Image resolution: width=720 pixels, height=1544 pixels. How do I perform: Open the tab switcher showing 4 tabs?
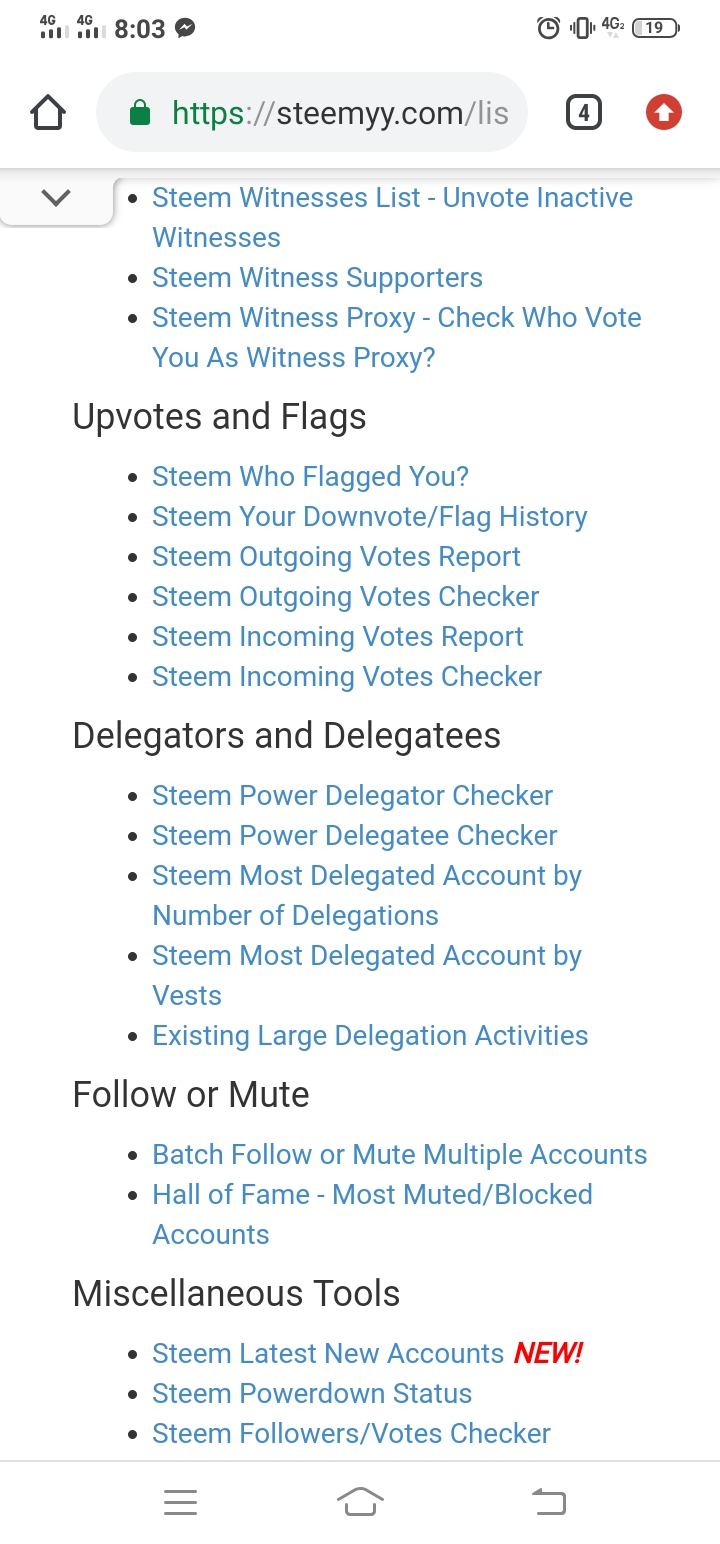(x=584, y=113)
